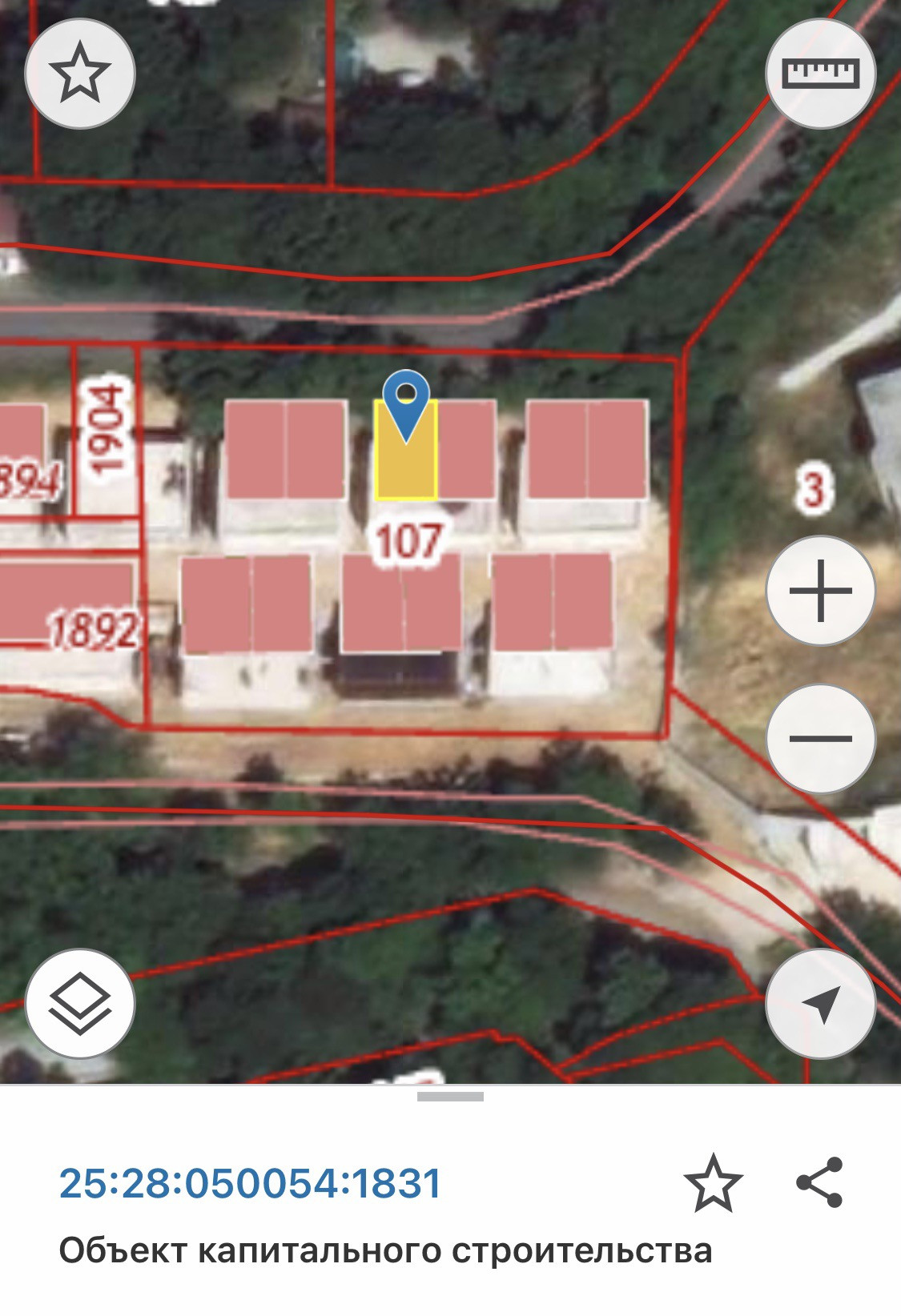Open details for cadastral number 25:28:050054:1831
901x1316 pixels.
(251, 1183)
